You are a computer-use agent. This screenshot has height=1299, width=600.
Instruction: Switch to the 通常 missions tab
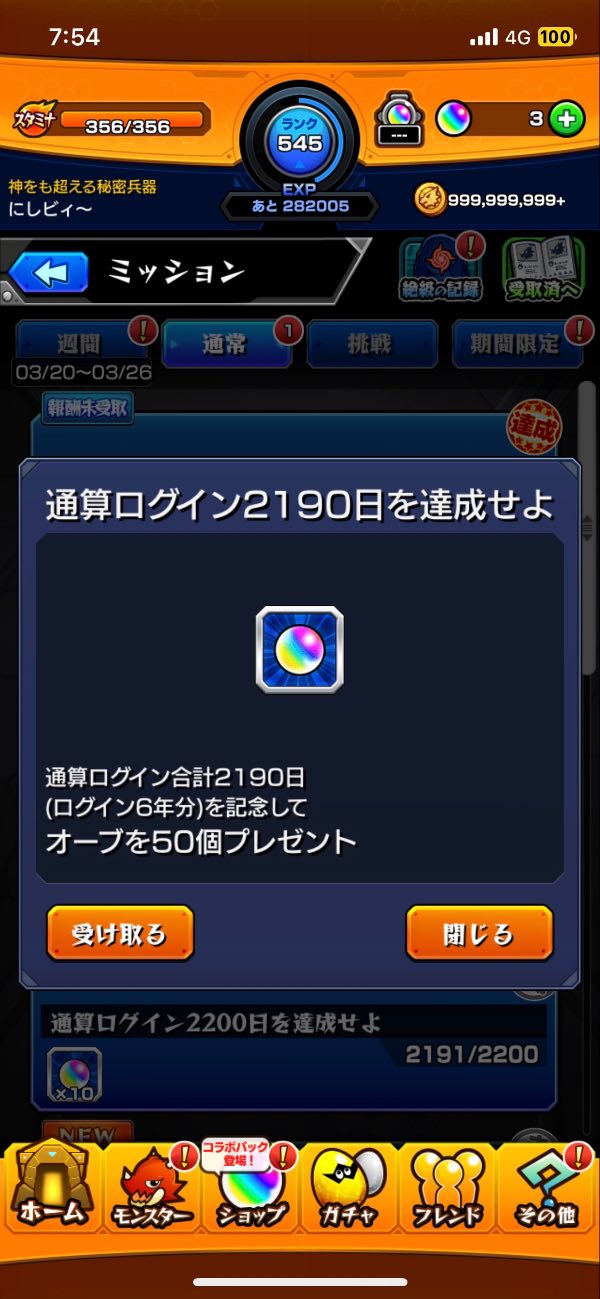(x=225, y=344)
